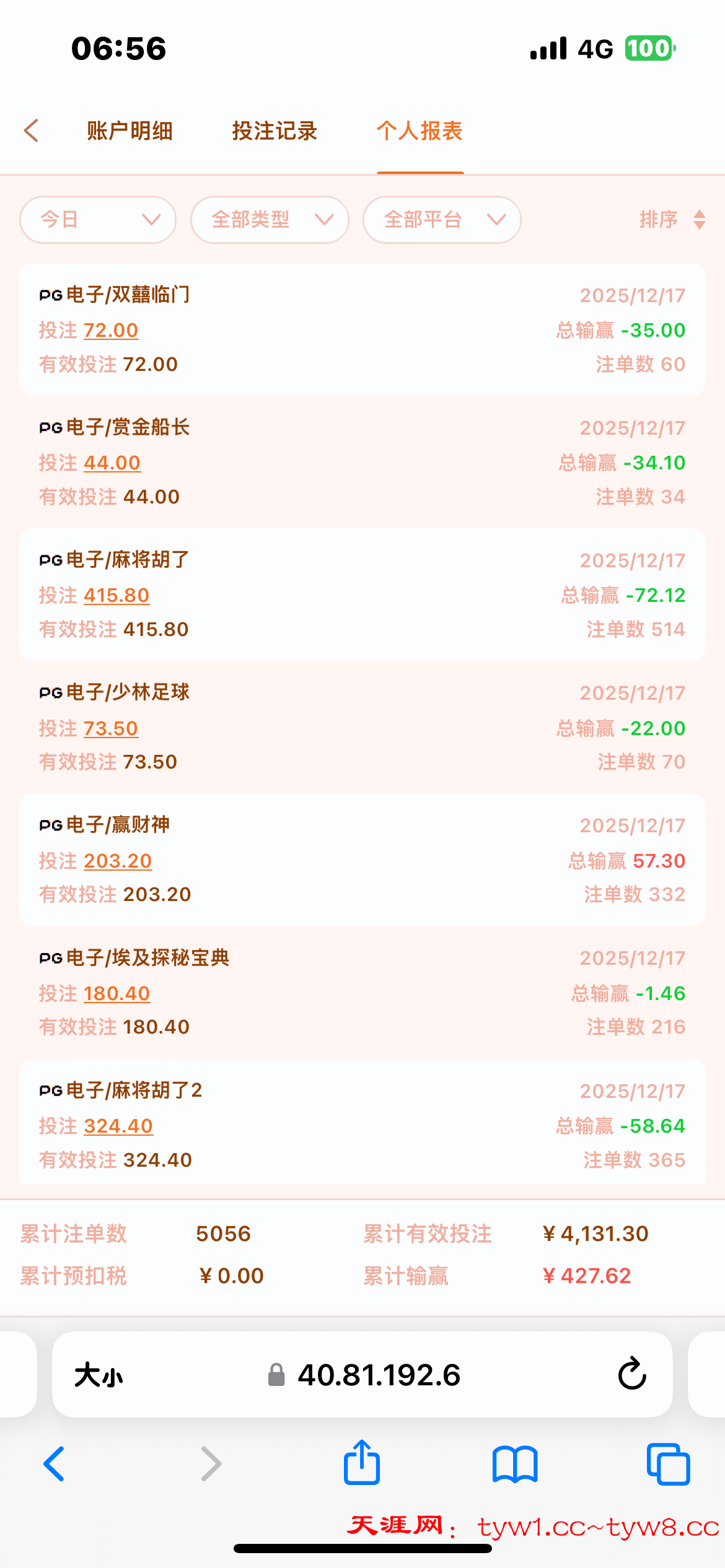725x1568 pixels.
Task: Open the 44.00 bet link for 赏金船长
Action: pyautogui.click(x=112, y=463)
